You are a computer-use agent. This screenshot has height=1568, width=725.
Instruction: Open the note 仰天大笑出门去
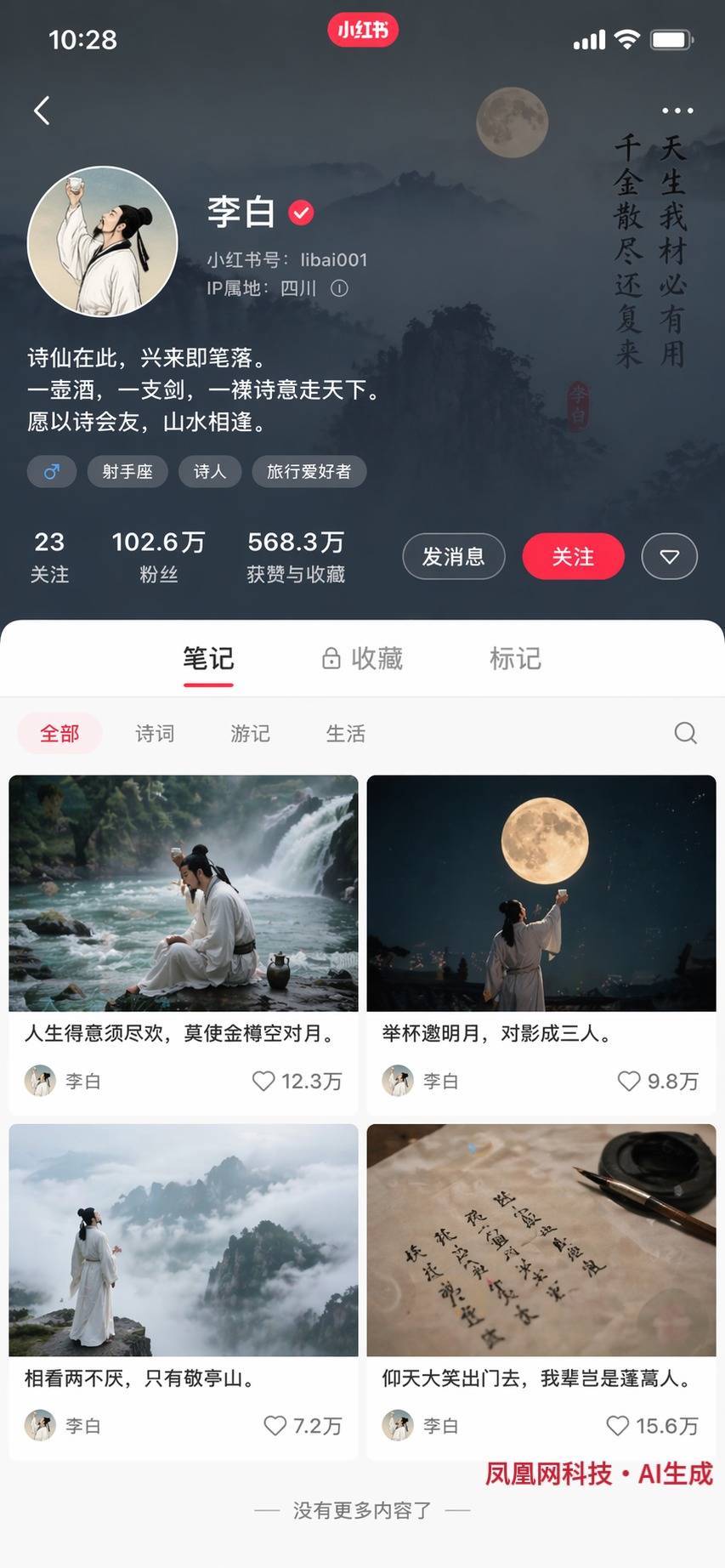point(541,1240)
